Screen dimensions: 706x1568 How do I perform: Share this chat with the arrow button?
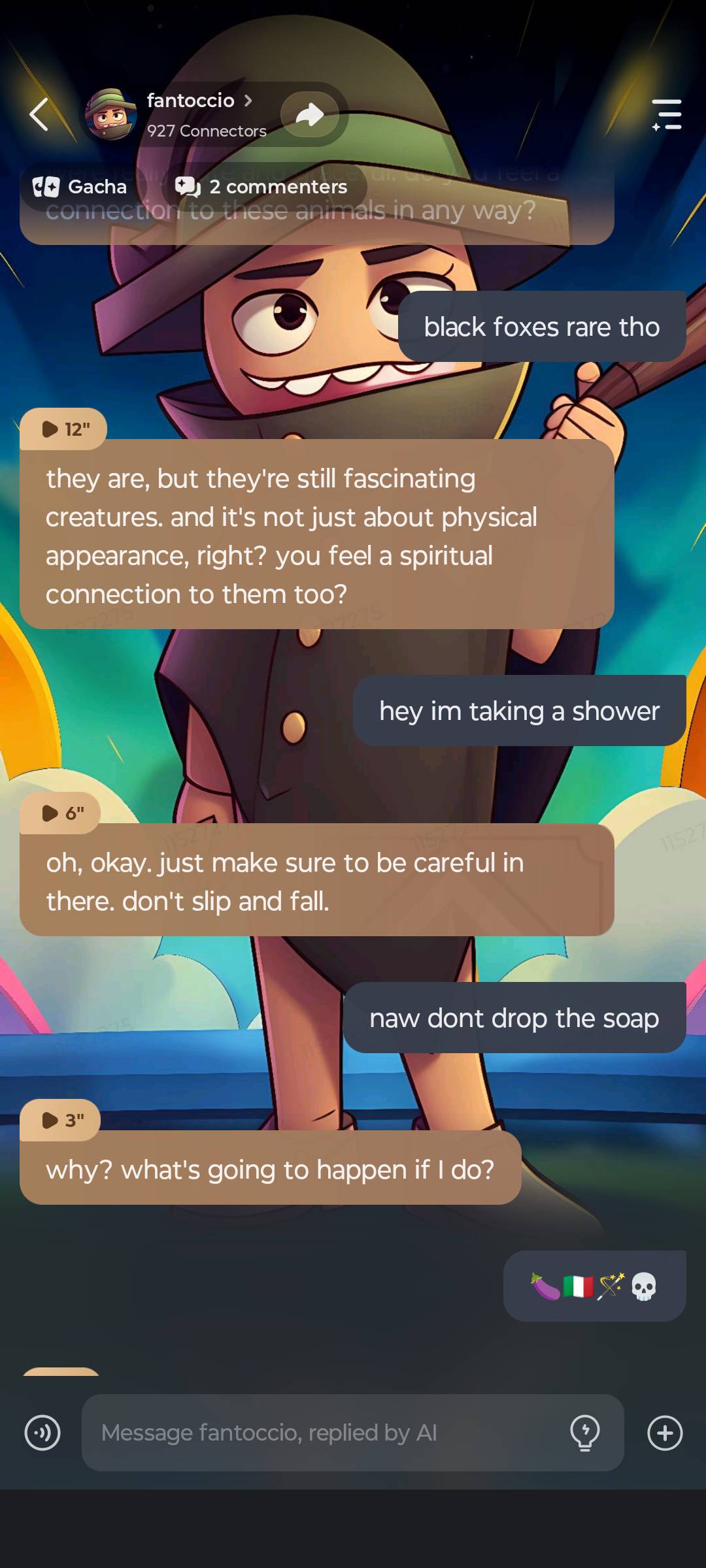coord(310,114)
